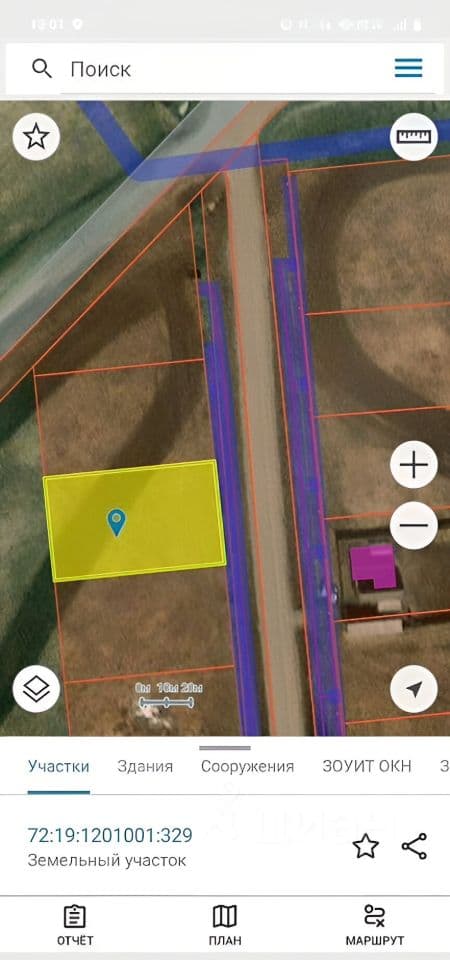The height and width of the screenshot is (960, 450).
Task: Open the map layers selector
Action: click(36, 689)
